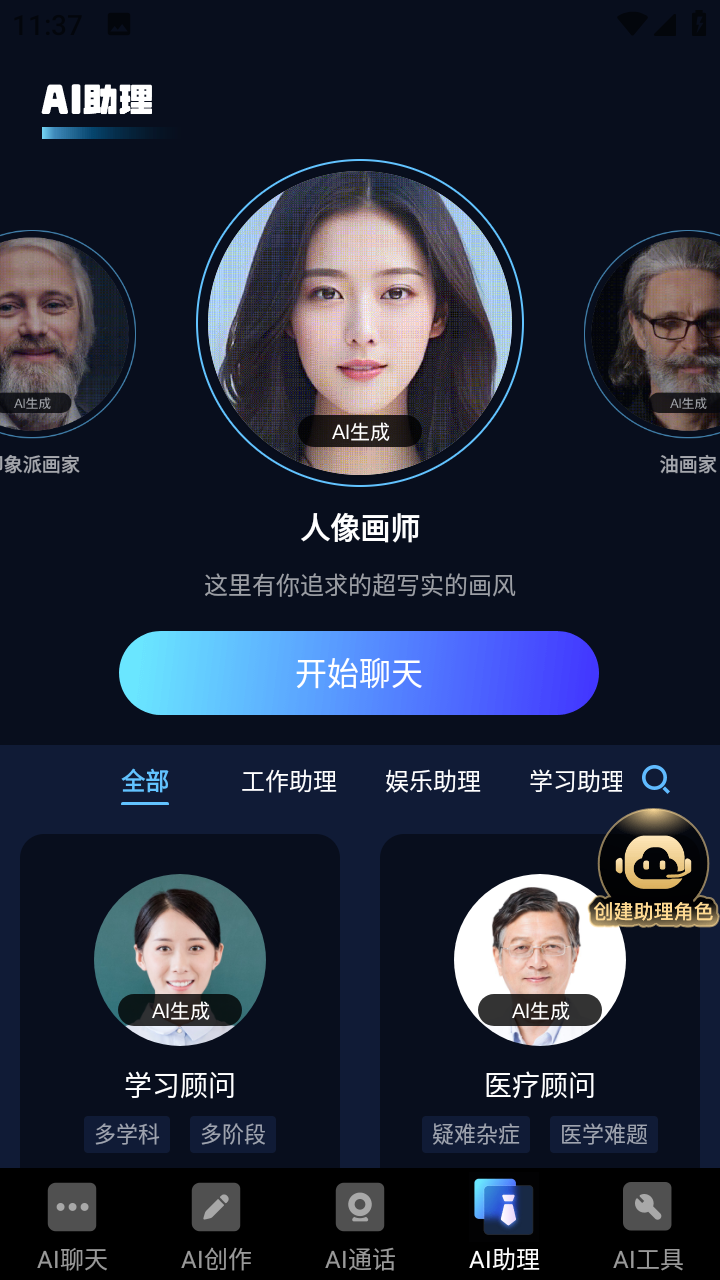Image resolution: width=720 pixels, height=1280 pixels.
Task: Open the 医疗顾问 assistant card
Action: [540, 1000]
